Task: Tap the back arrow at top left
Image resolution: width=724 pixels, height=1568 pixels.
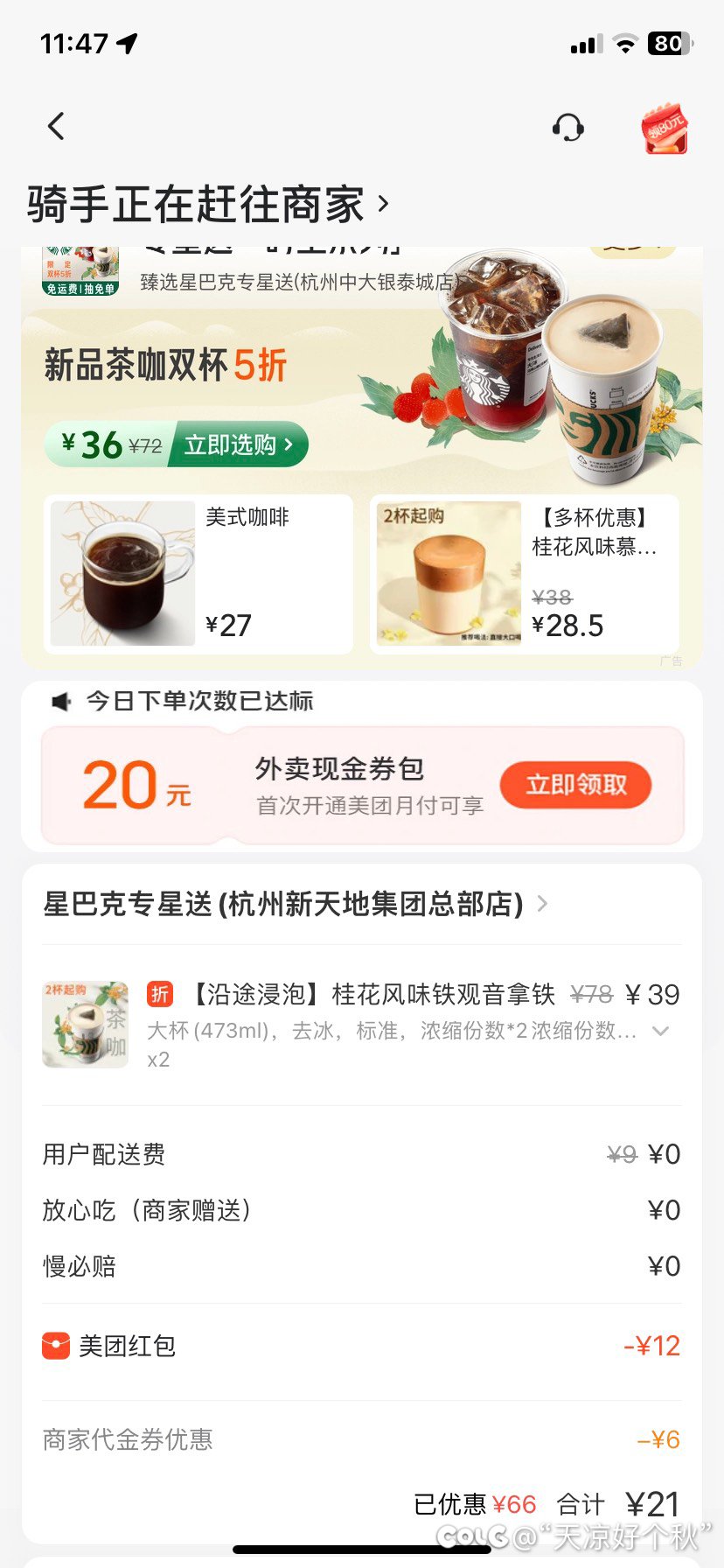Action: [x=56, y=126]
